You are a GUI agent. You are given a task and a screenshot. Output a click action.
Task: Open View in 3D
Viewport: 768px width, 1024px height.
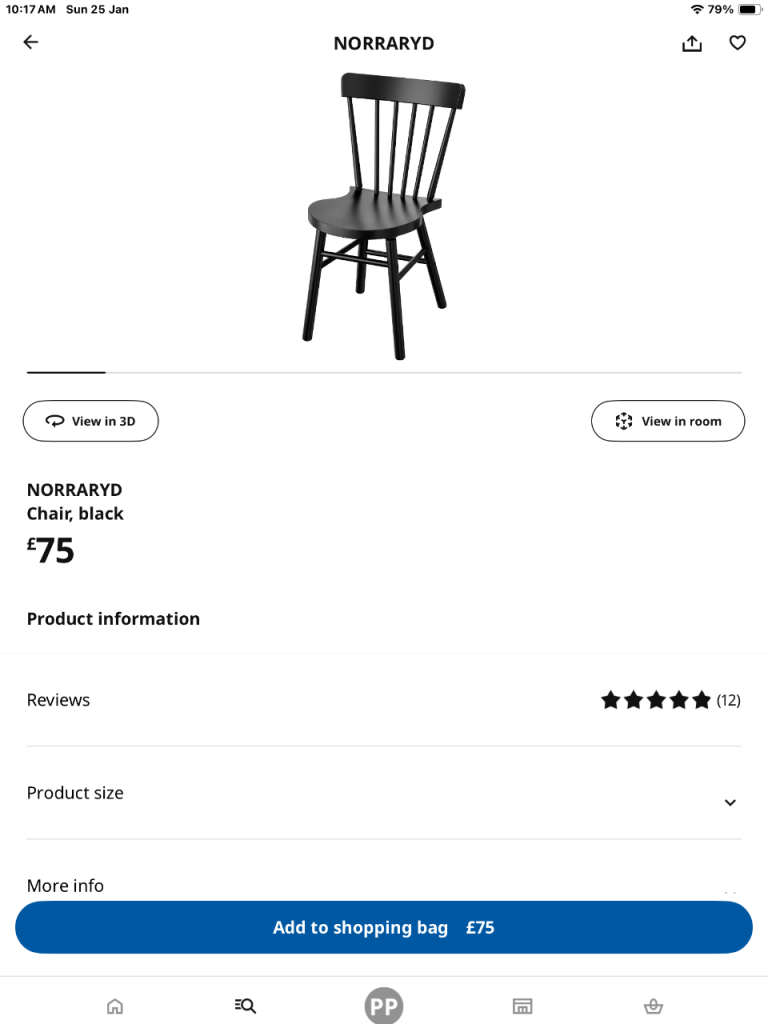tap(91, 421)
